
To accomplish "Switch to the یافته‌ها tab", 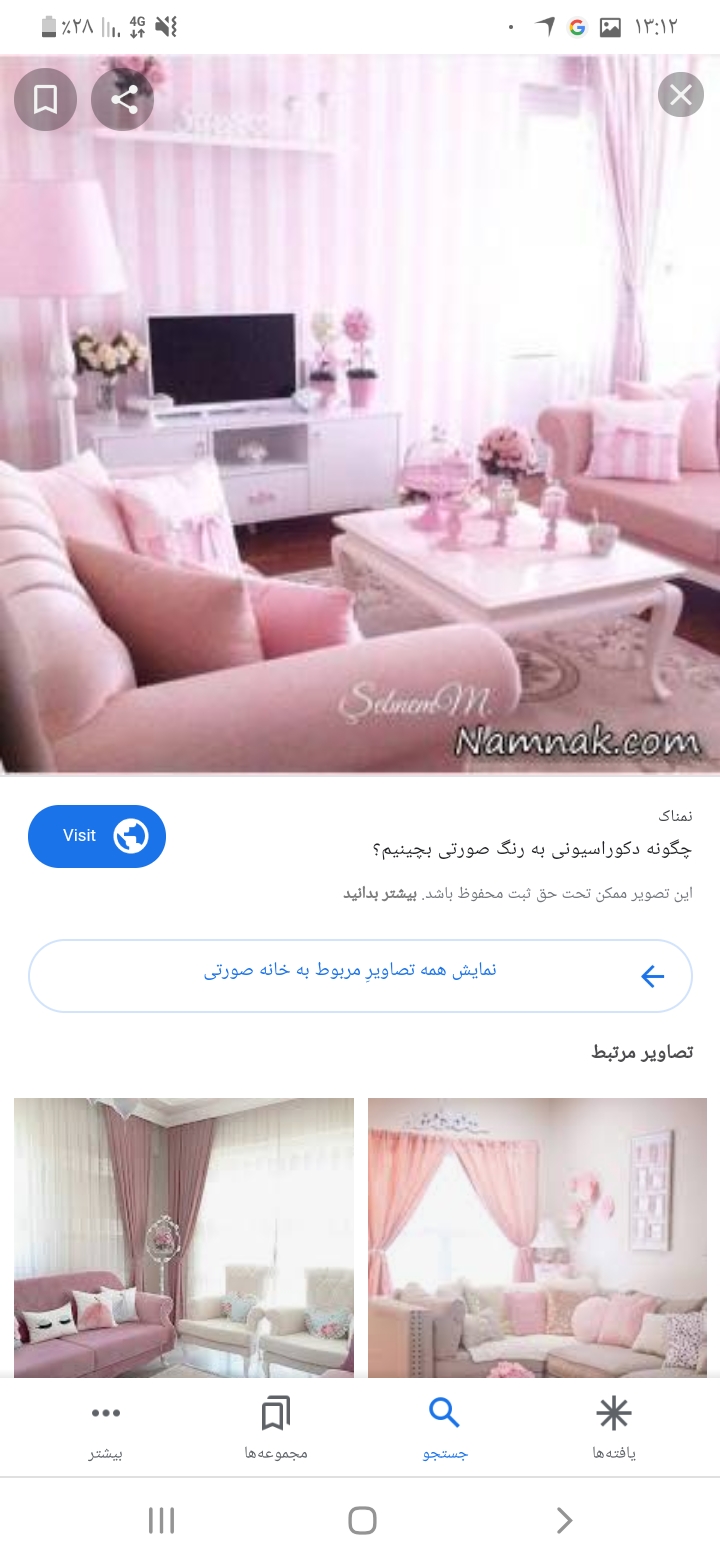I will click(x=614, y=1427).
